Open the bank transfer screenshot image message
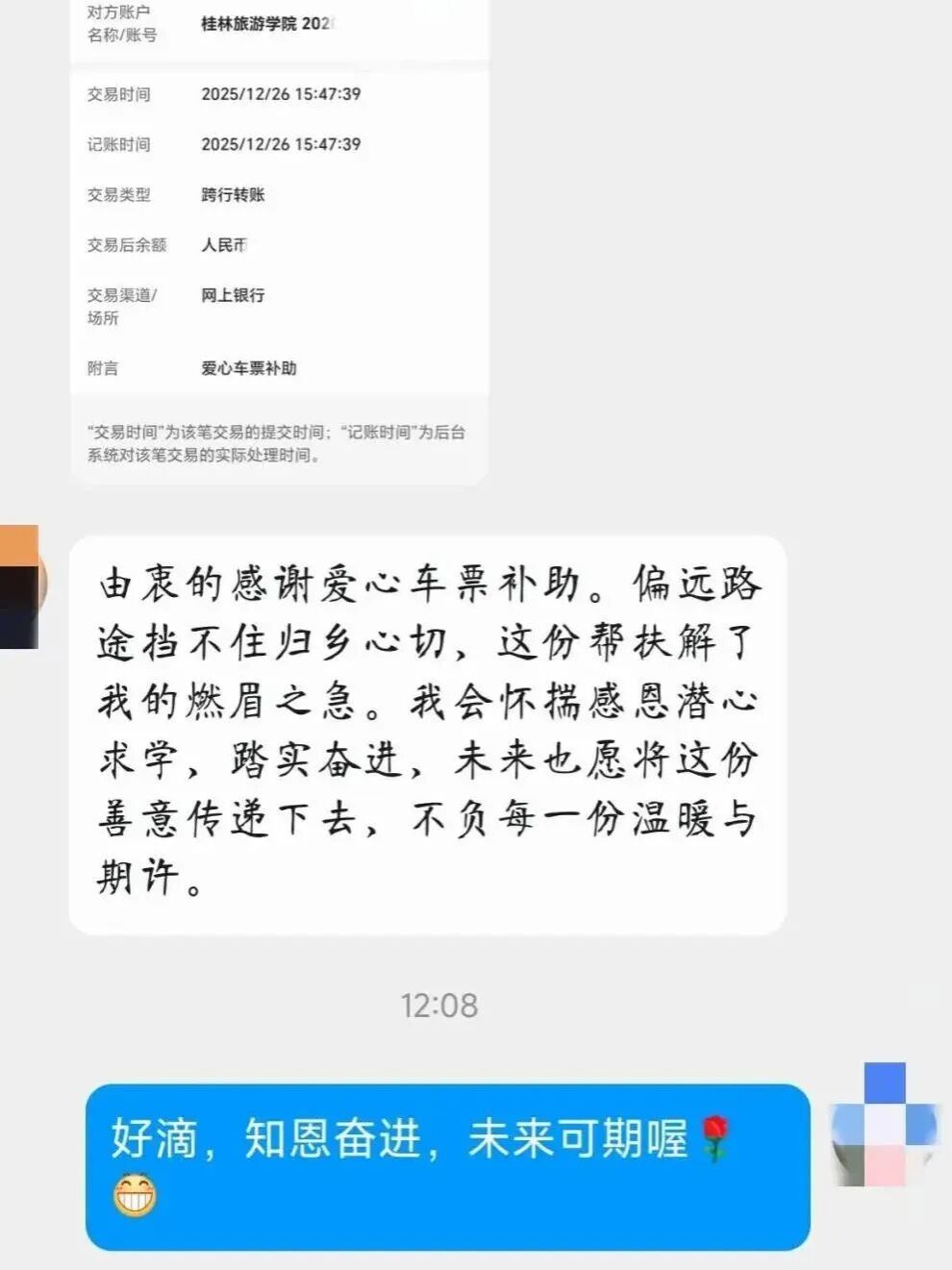Image resolution: width=952 pixels, height=1270 pixels. [279, 240]
